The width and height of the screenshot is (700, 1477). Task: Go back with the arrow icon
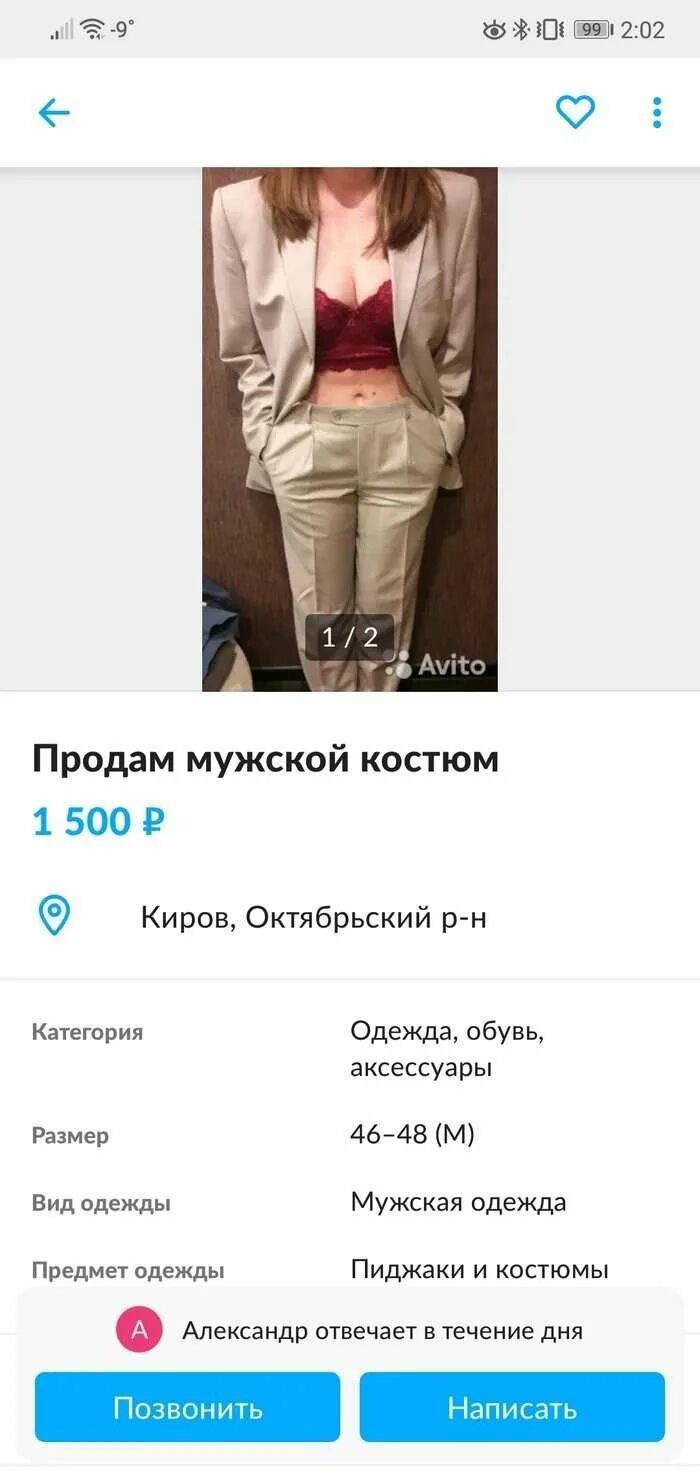(x=54, y=113)
